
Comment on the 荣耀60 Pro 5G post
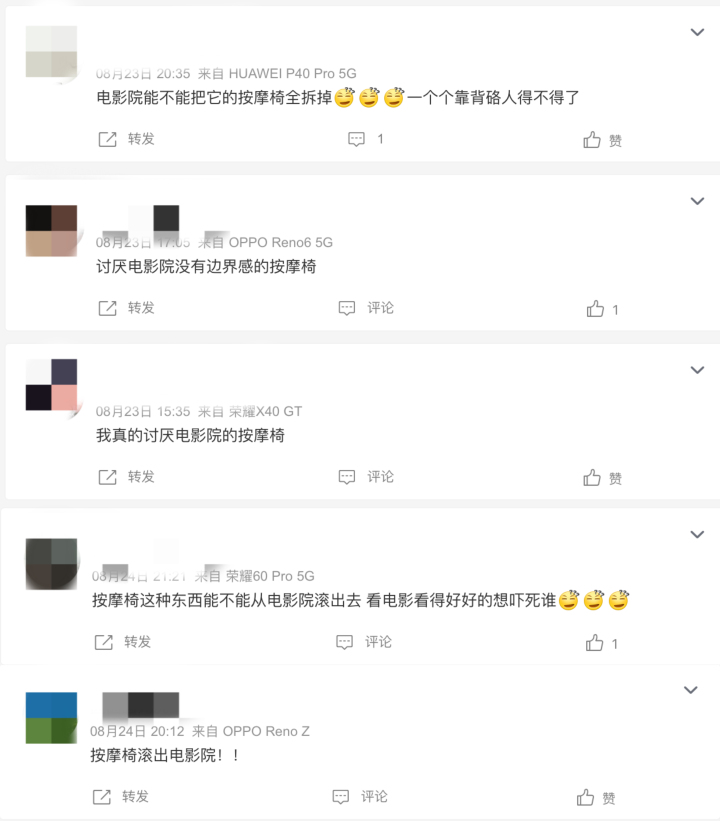(365, 642)
